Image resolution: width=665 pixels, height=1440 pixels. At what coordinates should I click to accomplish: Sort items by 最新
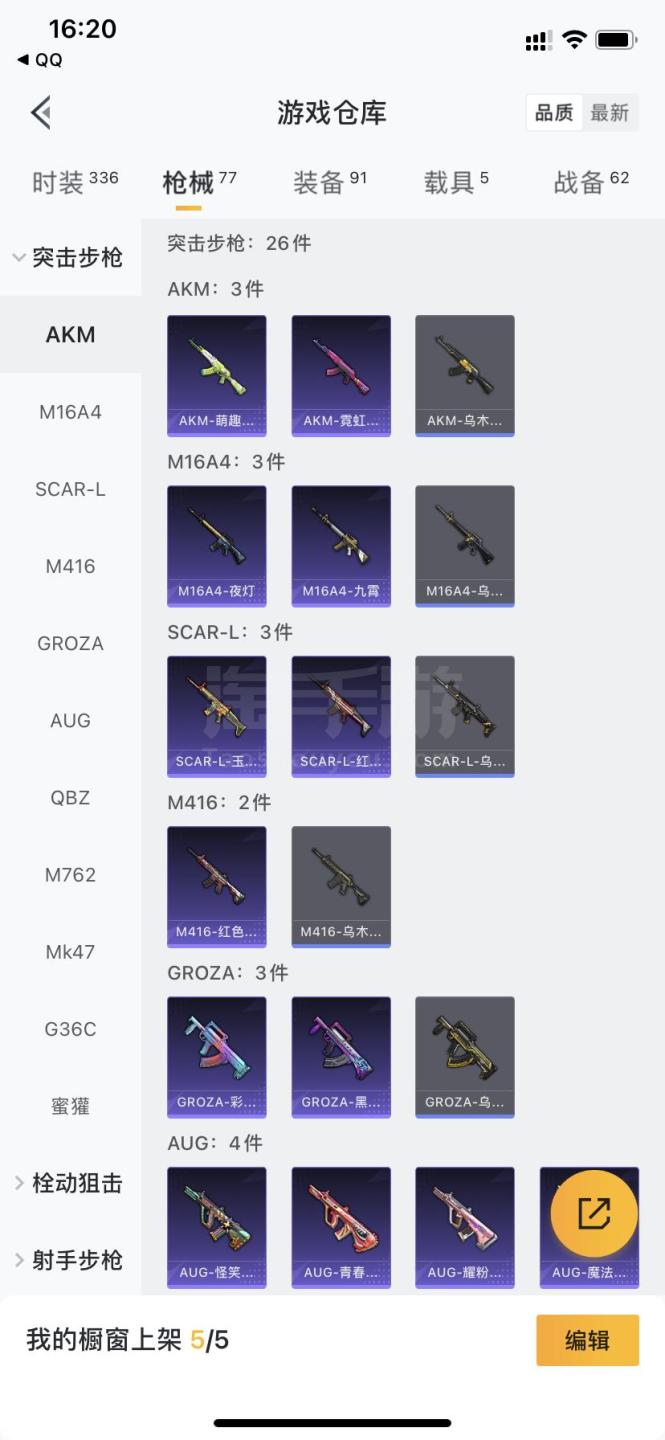609,113
